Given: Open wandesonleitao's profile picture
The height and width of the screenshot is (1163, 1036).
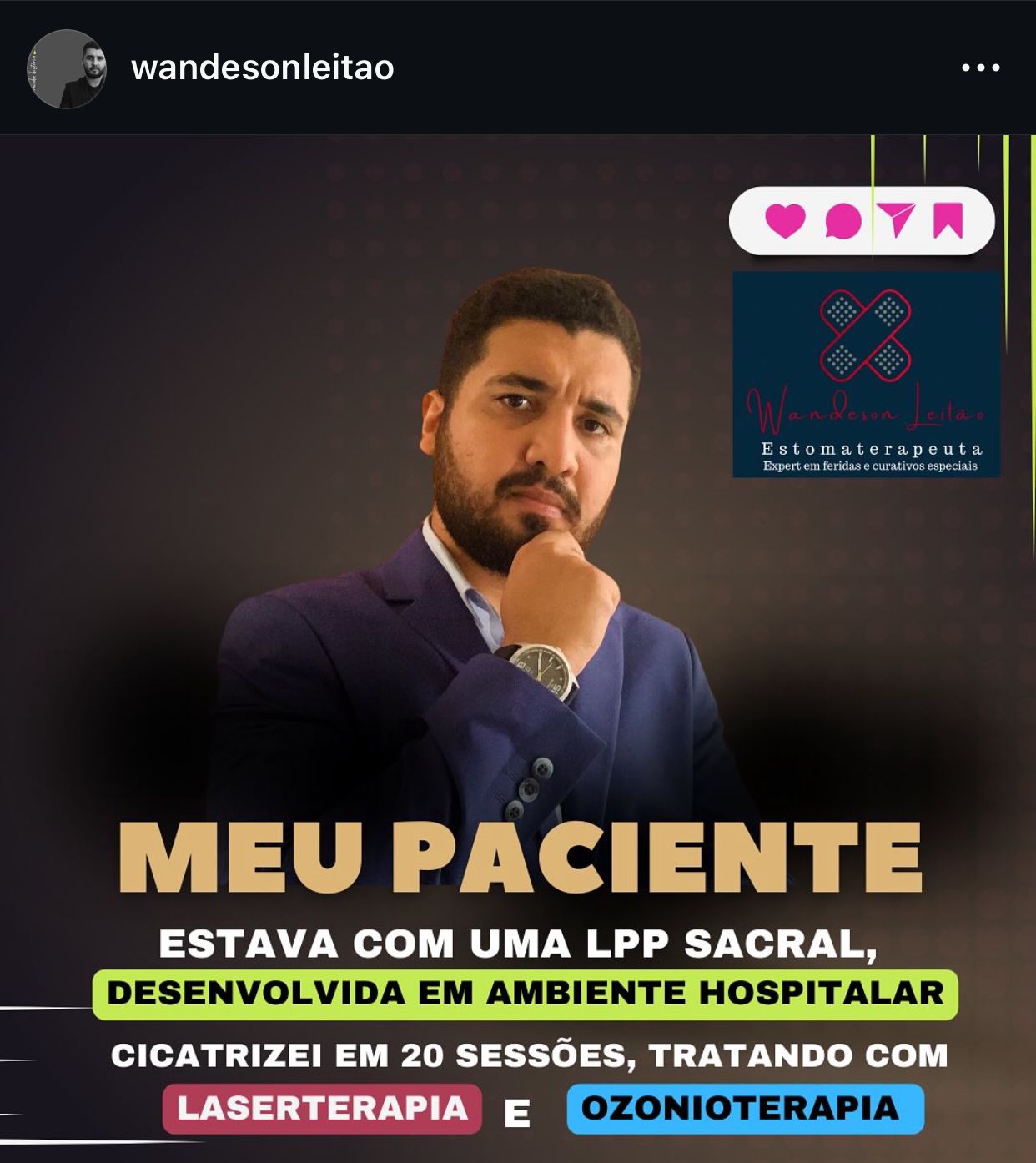Looking at the screenshot, I should pyautogui.click(x=67, y=68).
